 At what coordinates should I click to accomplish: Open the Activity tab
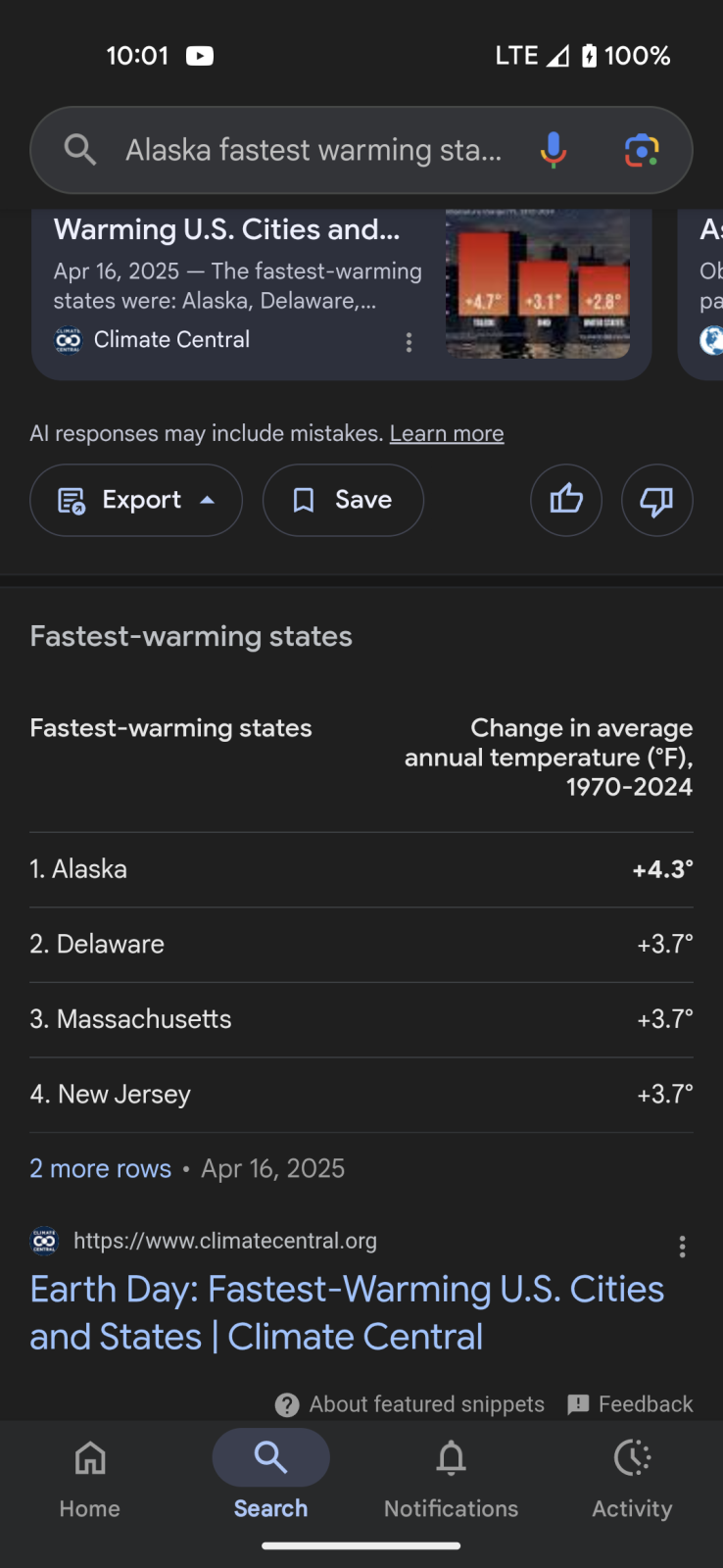tap(632, 1480)
